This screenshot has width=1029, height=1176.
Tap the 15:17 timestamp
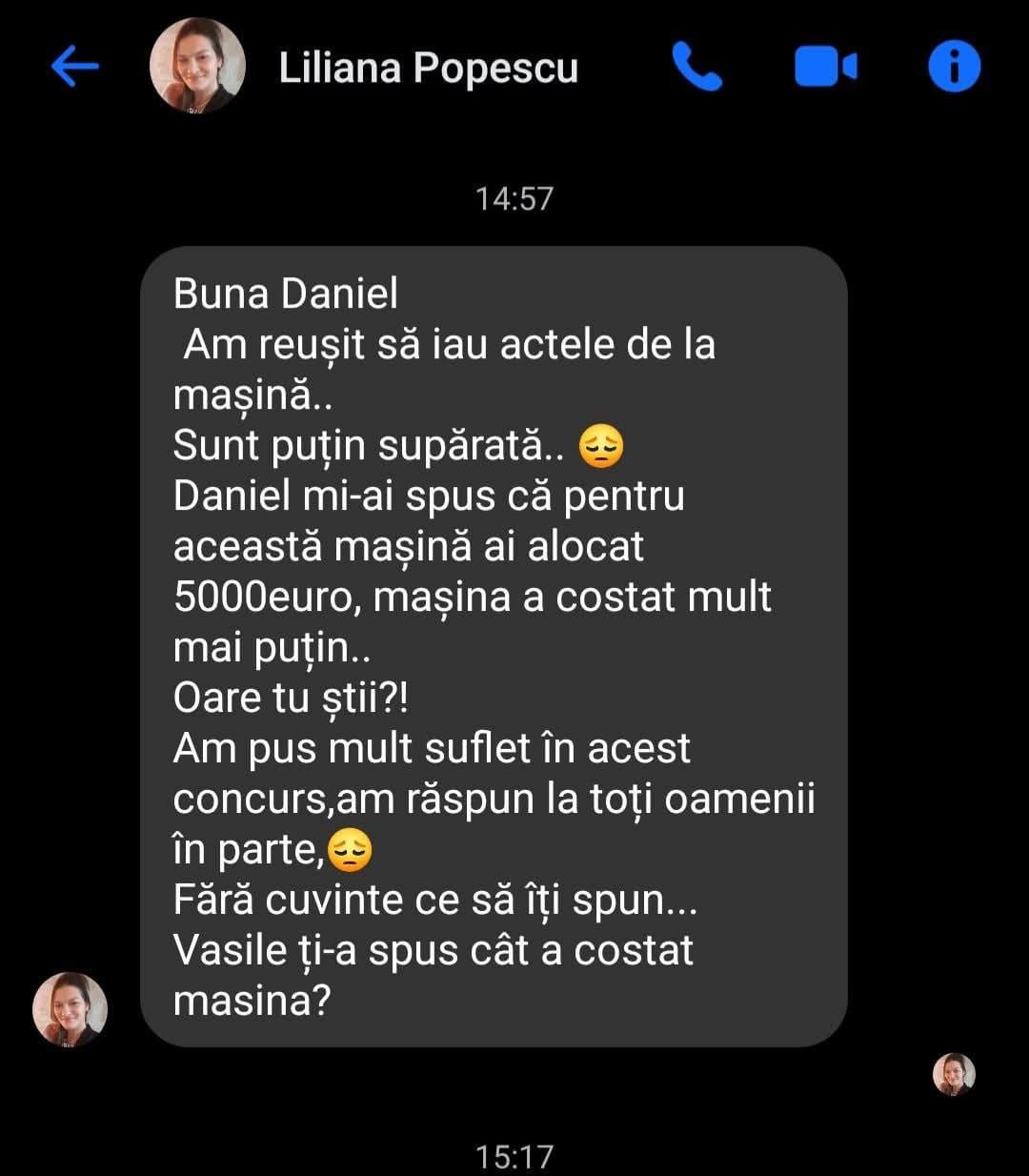click(514, 1157)
